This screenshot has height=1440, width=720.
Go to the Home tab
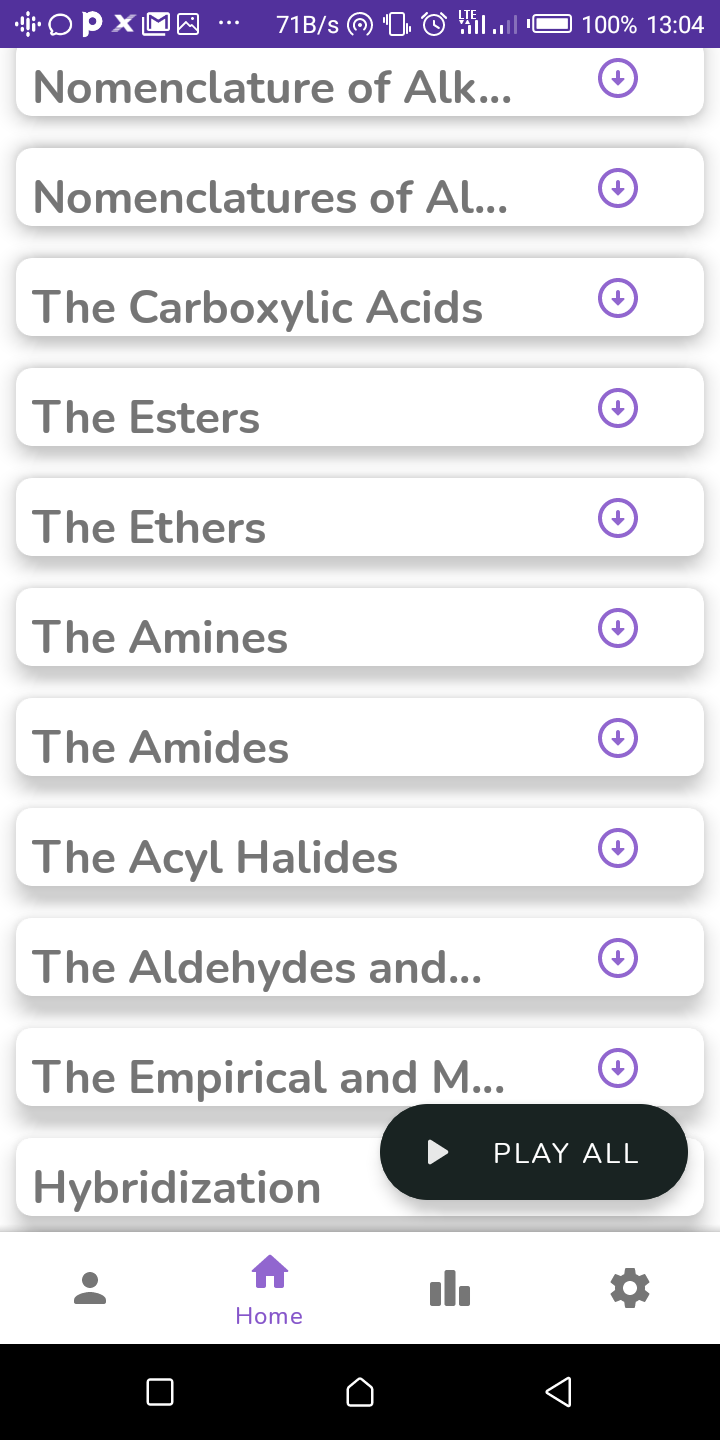pos(269,1290)
